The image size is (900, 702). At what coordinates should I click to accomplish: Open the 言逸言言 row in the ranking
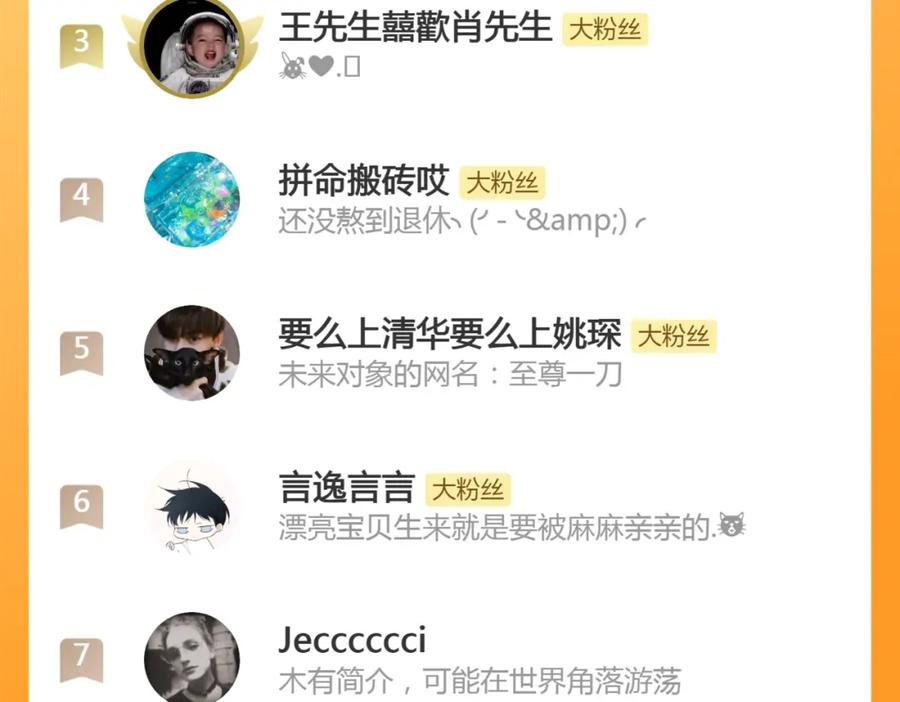346,489
